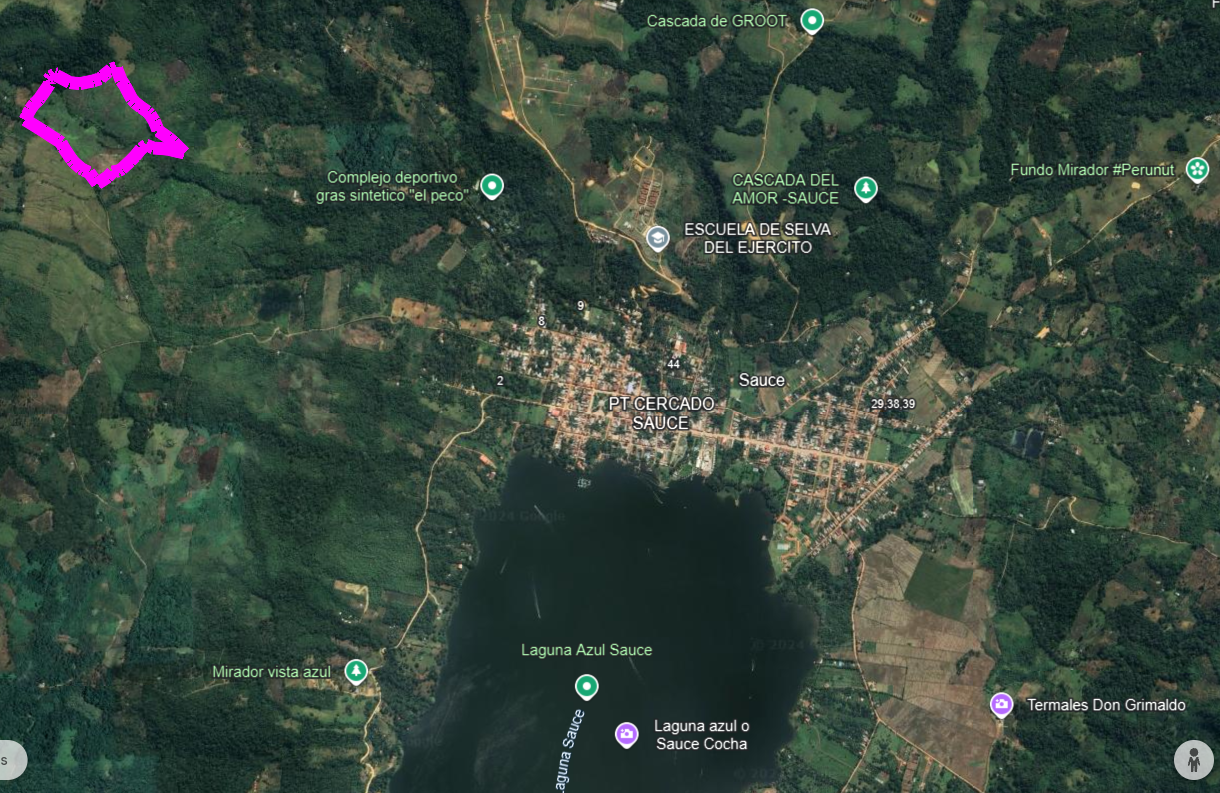Tap the Mirador vista azul marker
The height and width of the screenshot is (793, 1220).
click(356, 671)
